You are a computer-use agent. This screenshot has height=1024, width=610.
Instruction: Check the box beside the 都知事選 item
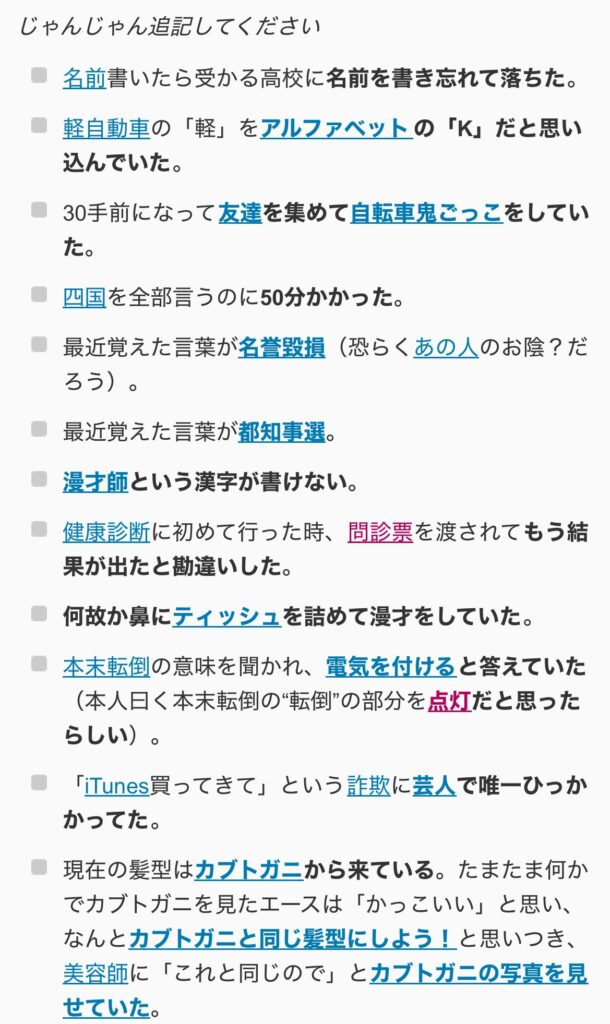click(39, 428)
